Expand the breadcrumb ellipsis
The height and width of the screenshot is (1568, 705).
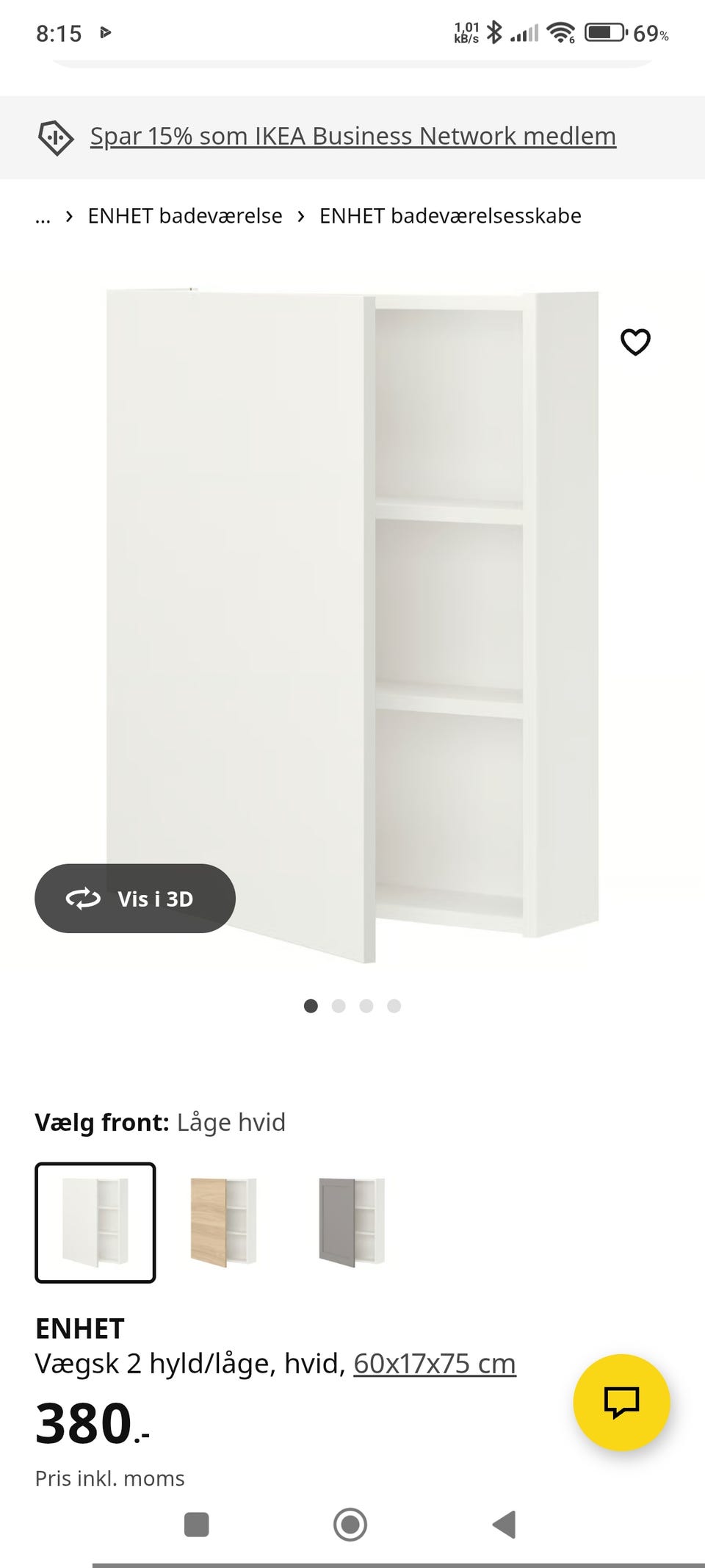point(43,215)
